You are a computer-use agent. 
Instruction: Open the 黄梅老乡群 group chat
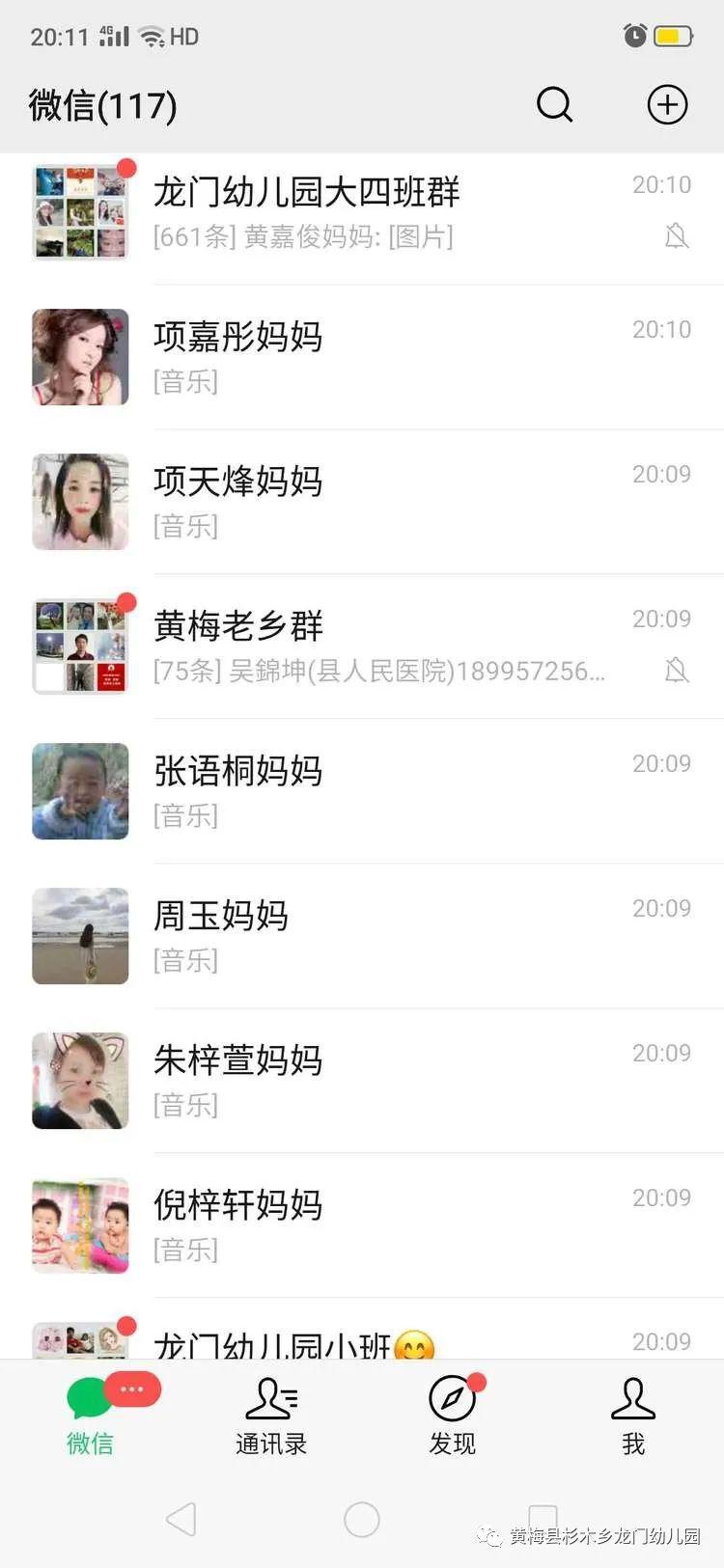[x=362, y=646]
